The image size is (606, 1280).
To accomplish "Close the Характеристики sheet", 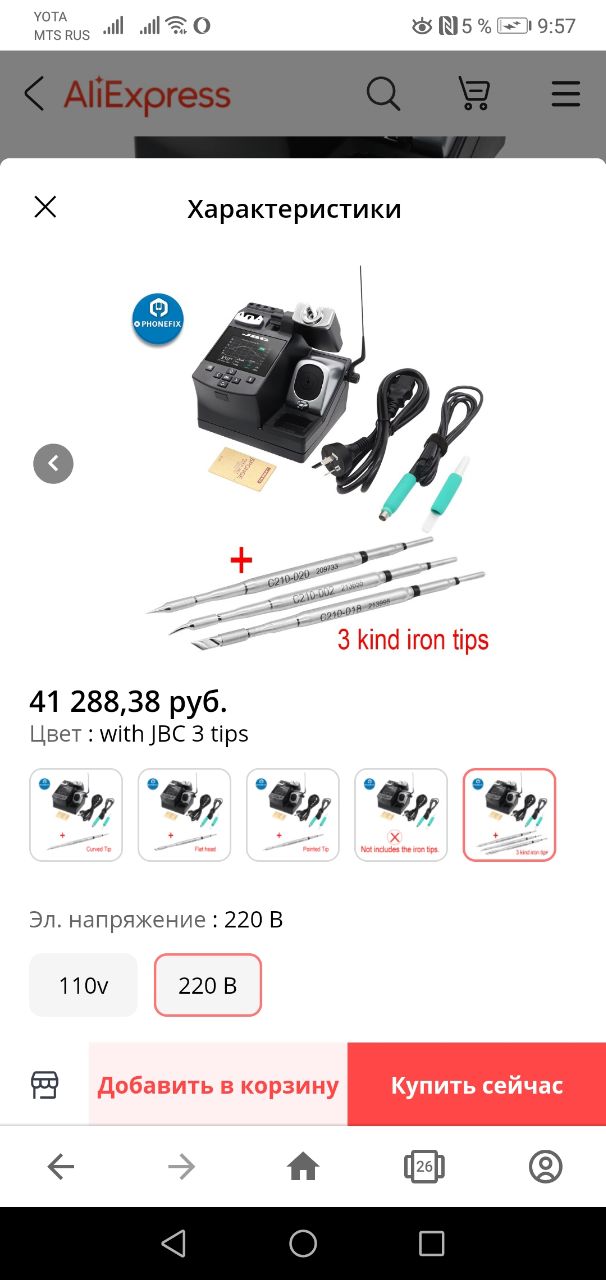I will [45, 207].
